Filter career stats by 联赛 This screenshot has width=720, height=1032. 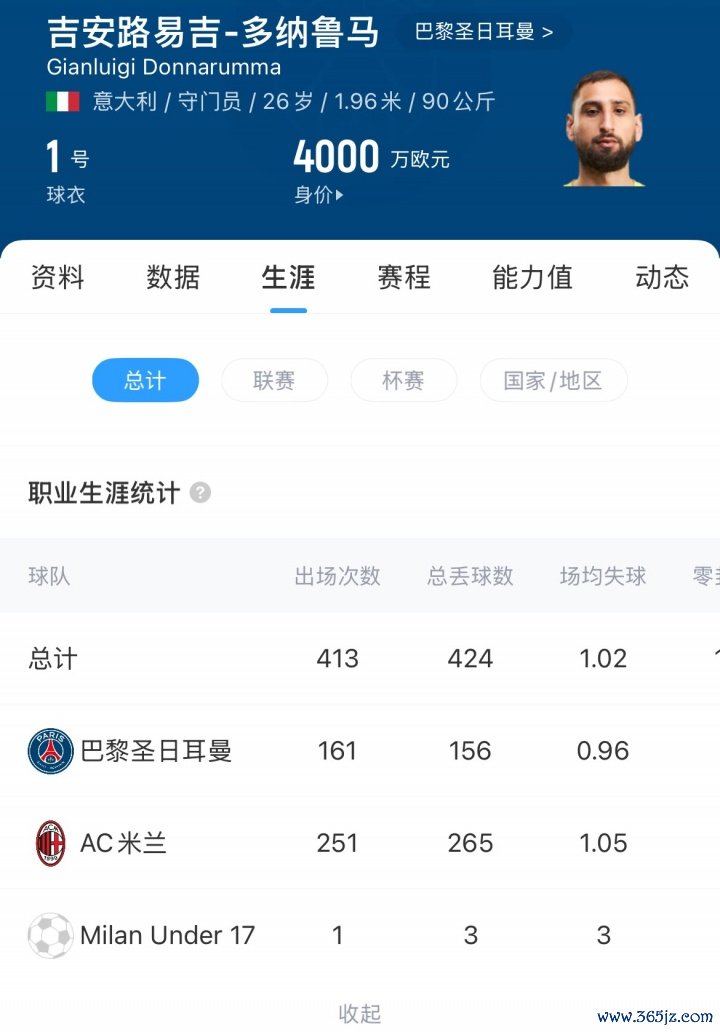click(x=274, y=380)
